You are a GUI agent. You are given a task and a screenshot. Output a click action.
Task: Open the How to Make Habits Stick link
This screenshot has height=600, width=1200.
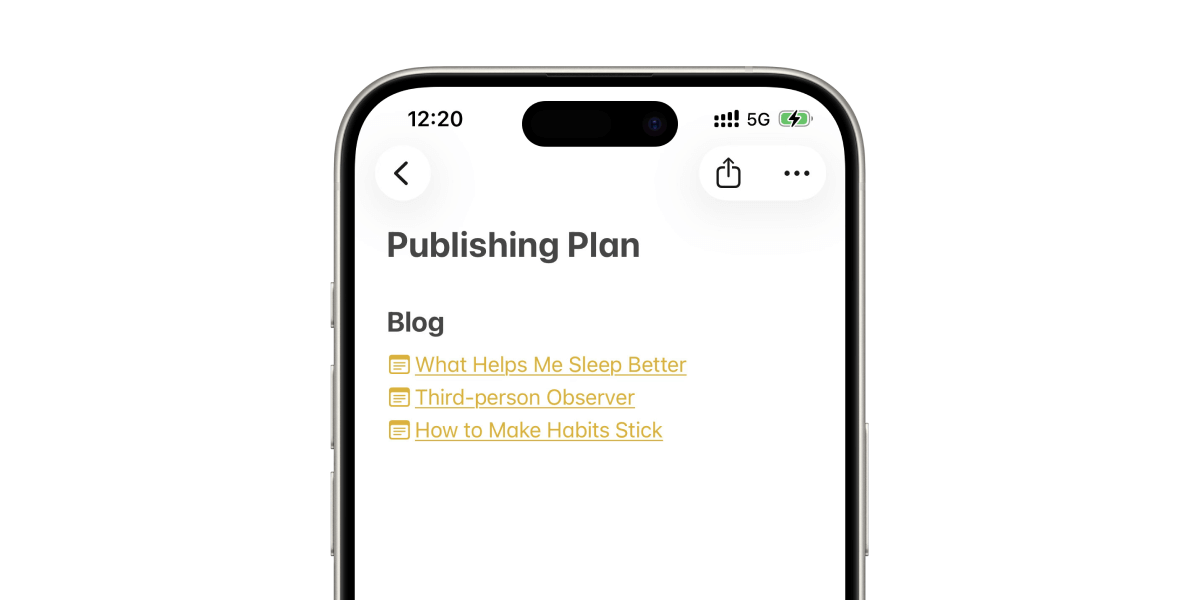[538, 431]
